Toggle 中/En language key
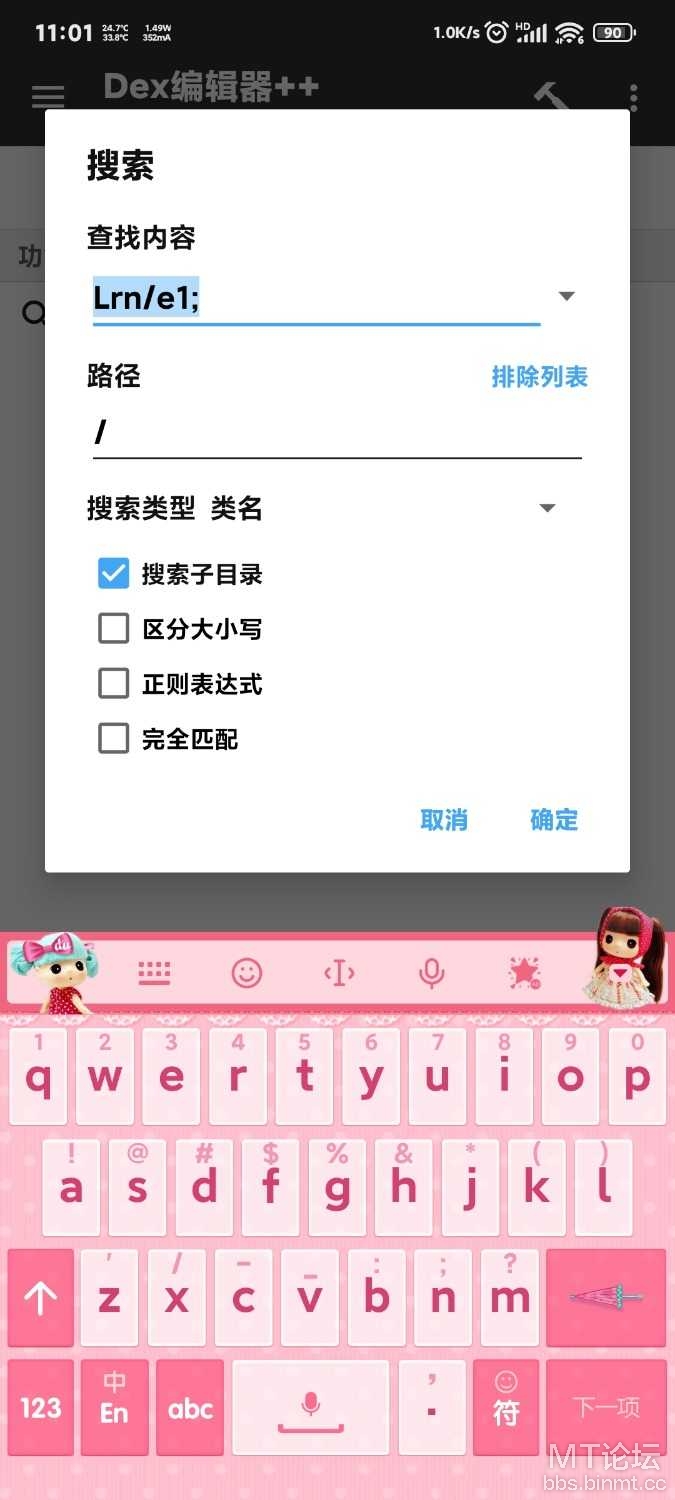Viewport: 675px width, 1500px height. 114,1407
